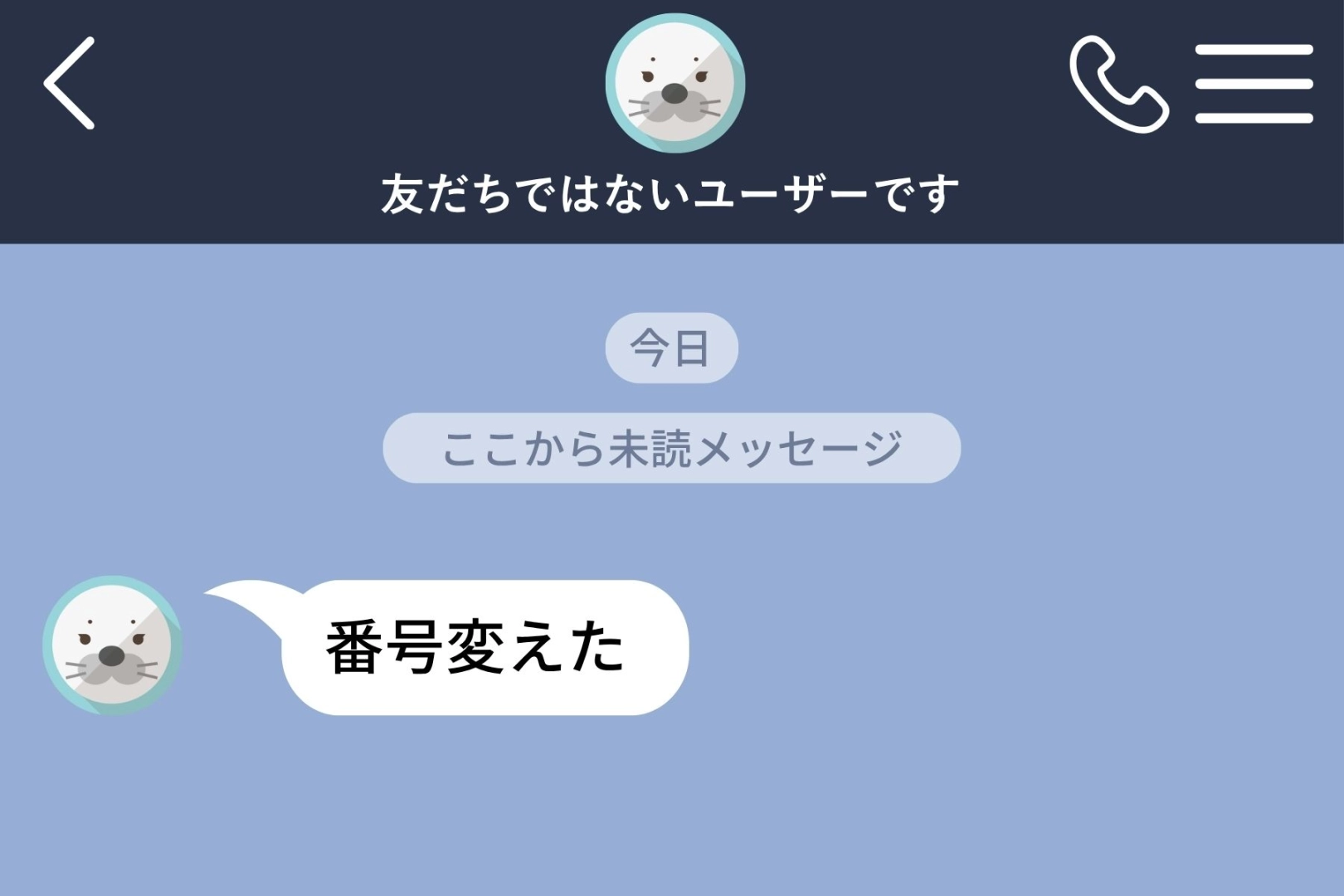This screenshot has width=1344, height=896.
Task: Open the chat menu
Action: [x=1254, y=84]
